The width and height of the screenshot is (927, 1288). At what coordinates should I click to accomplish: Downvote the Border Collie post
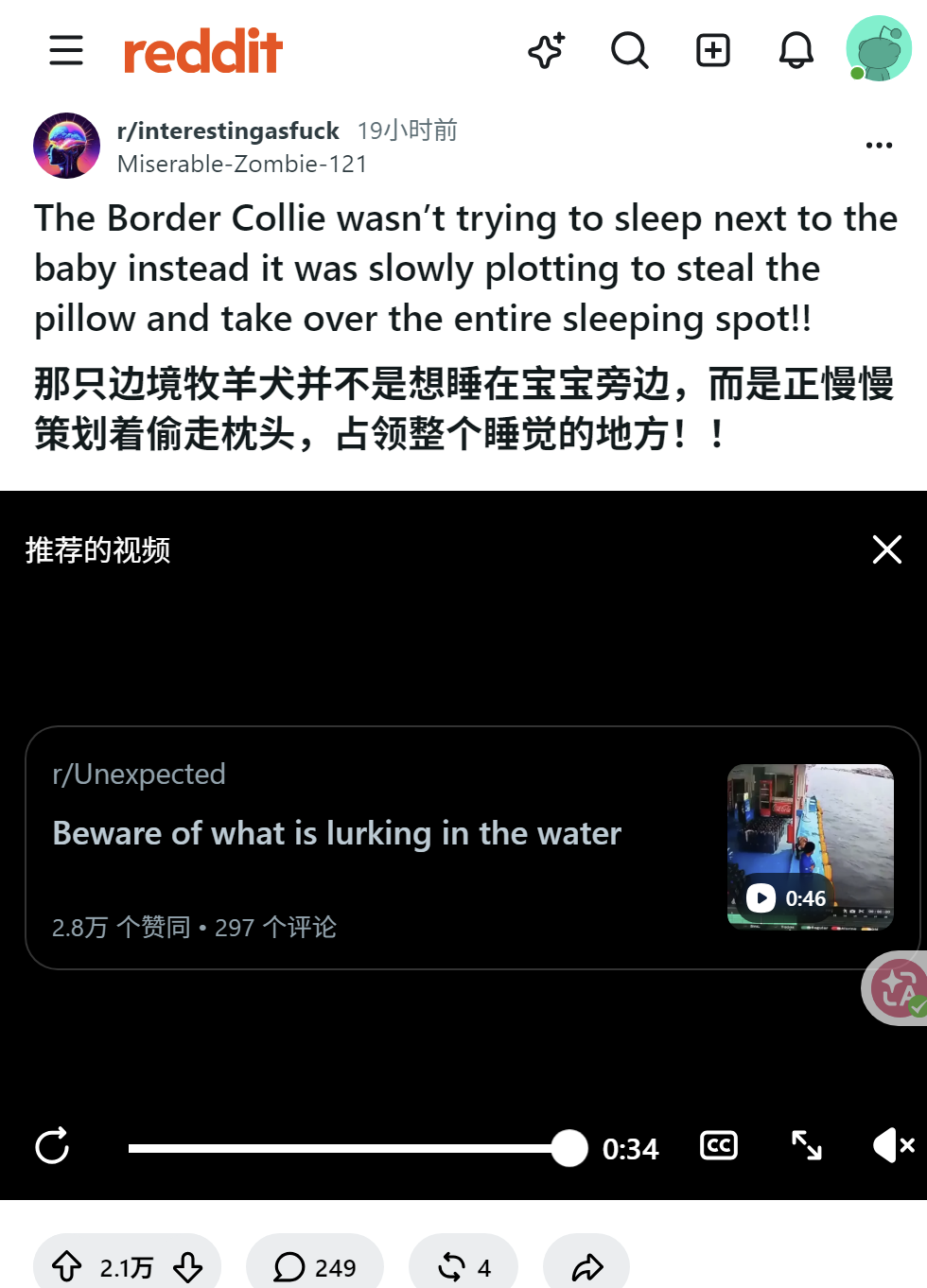[x=188, y=1267]
